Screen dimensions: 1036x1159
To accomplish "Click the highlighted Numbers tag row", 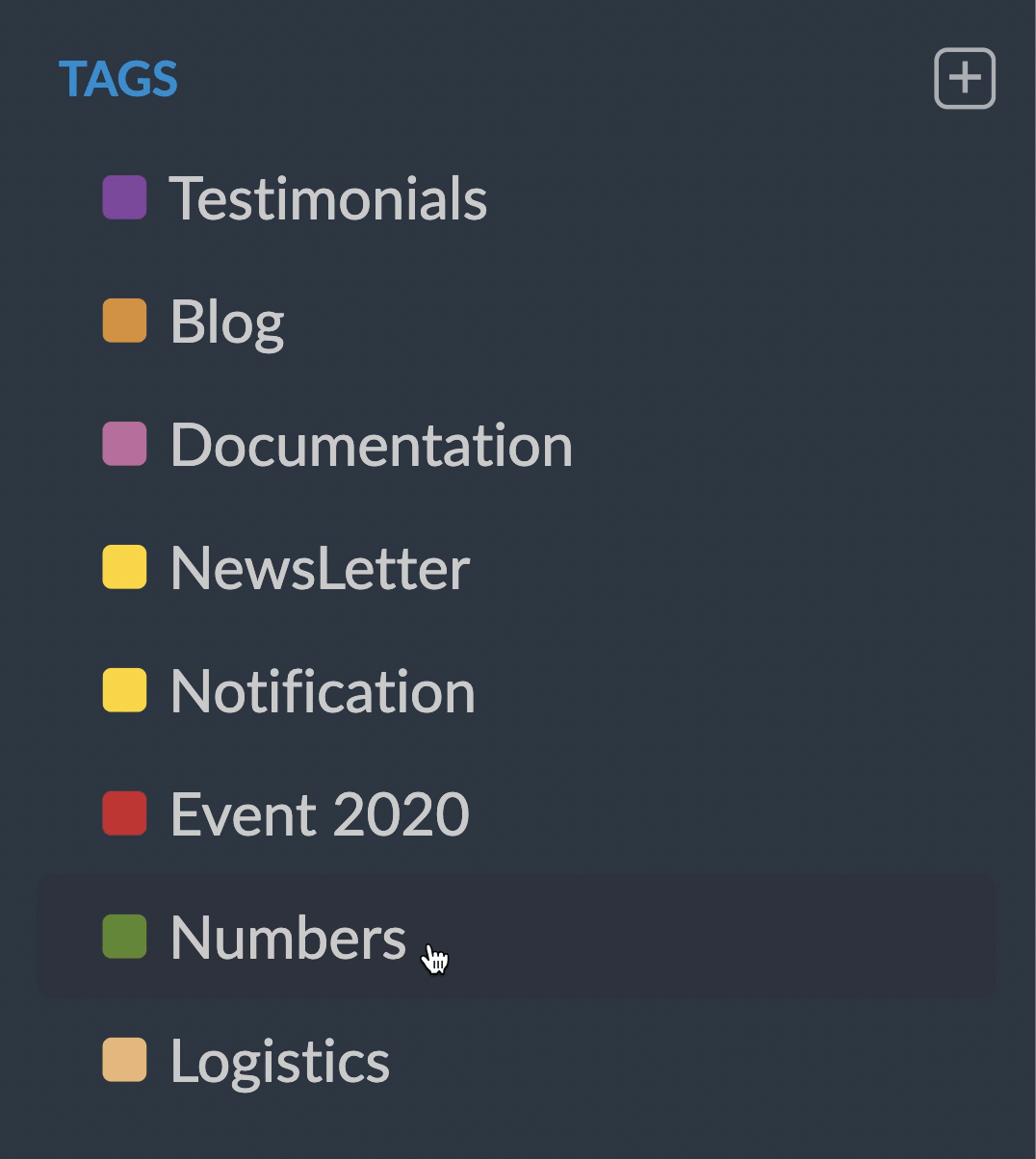I will coord(288,939).
